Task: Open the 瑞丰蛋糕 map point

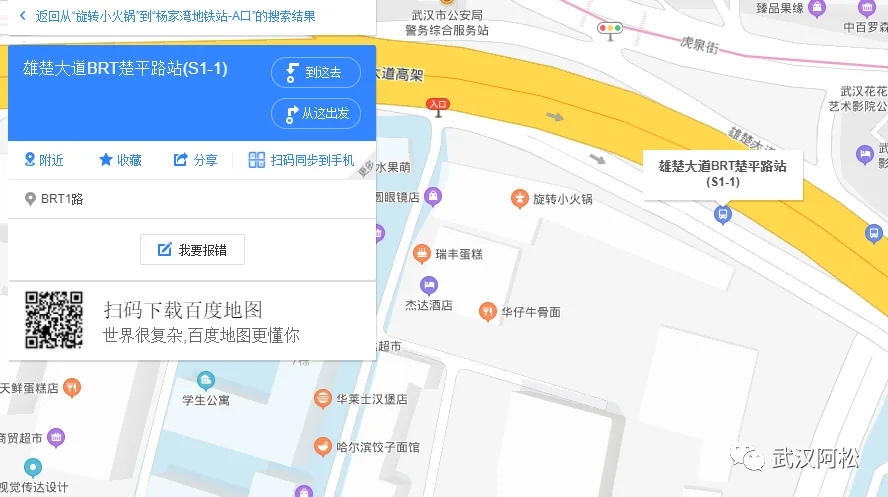Action: 424,254
